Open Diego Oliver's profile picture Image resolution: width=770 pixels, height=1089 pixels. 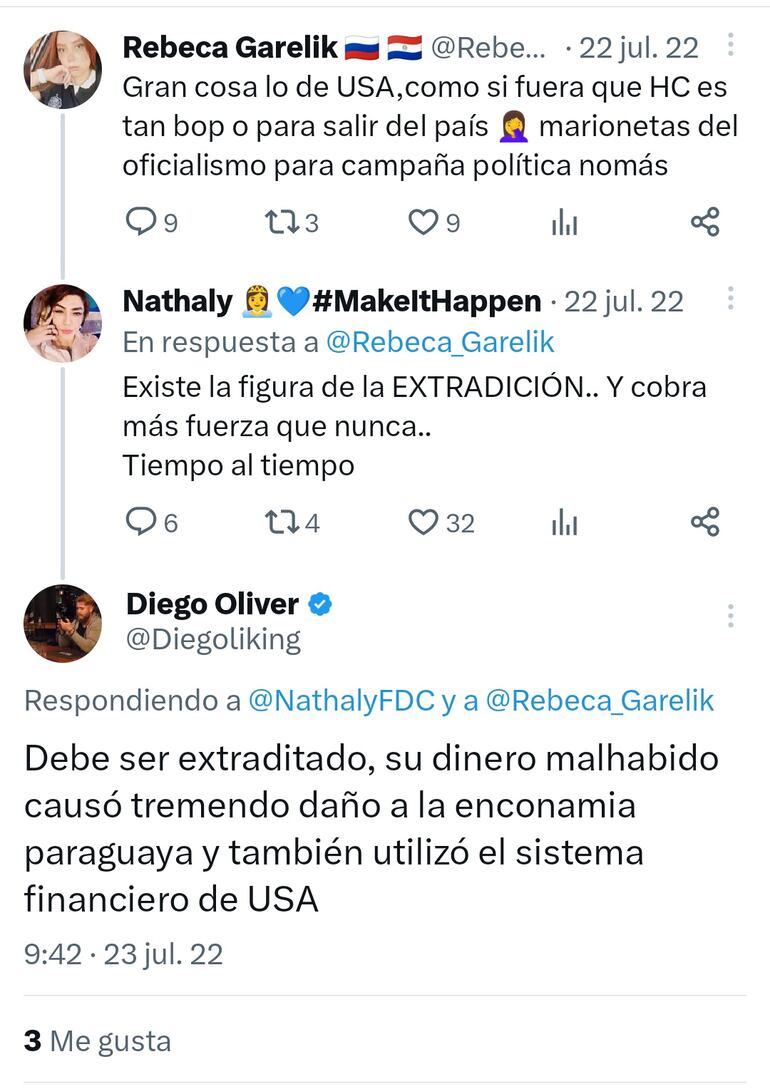(x=62, y=623)
